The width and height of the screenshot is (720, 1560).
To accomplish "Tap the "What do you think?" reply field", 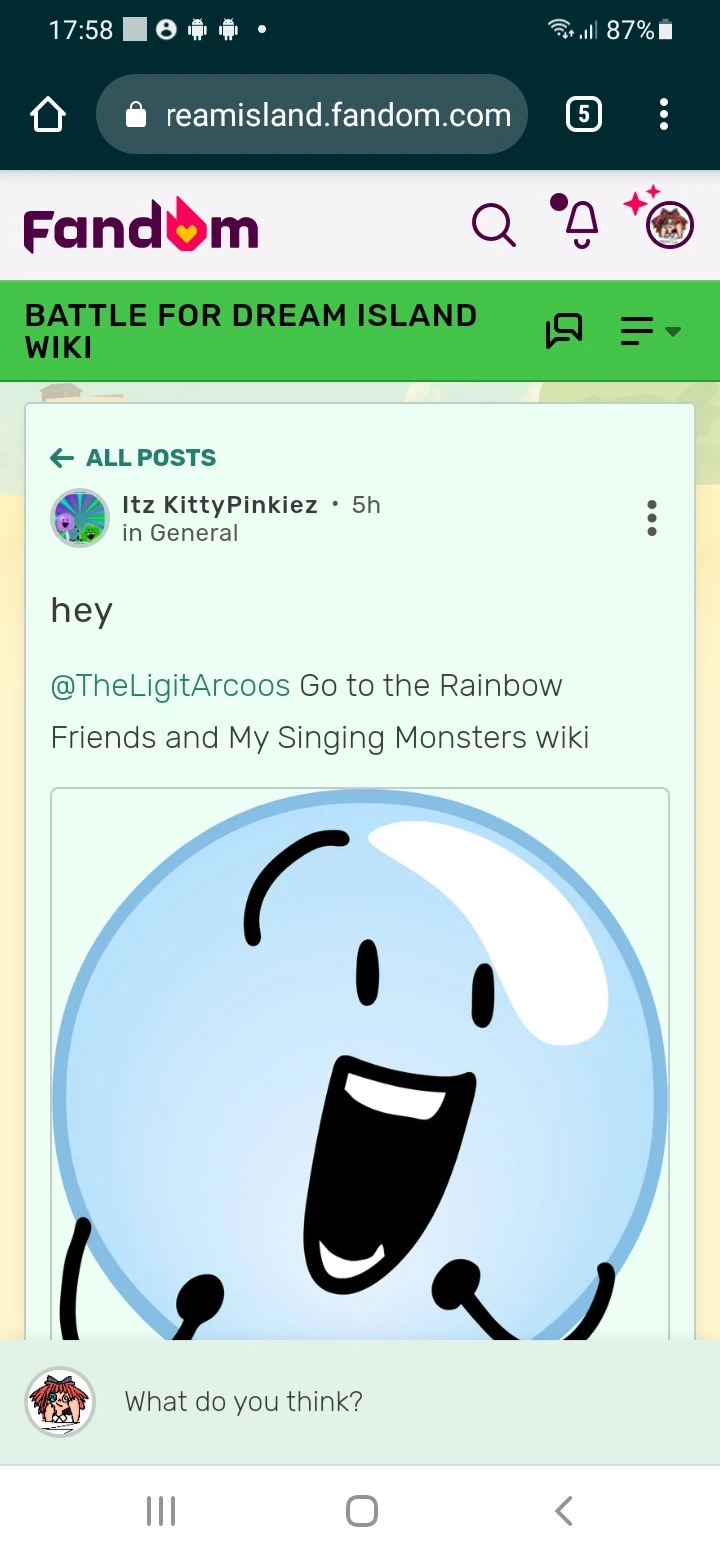I will (x=400, y=1402).
